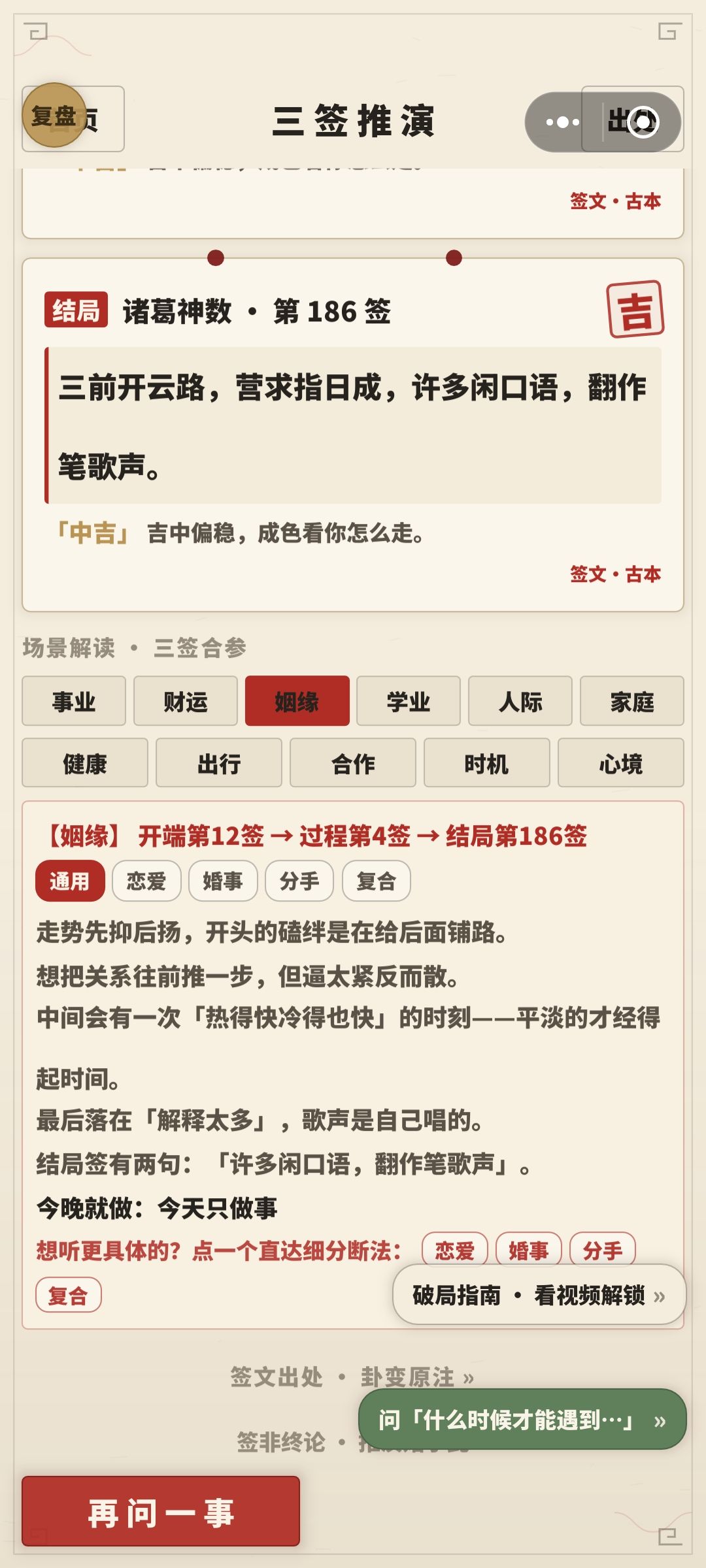Switch to the 健康 scenario
The width and height of the screenshot is (706, 1568).
tap(85, 763)
